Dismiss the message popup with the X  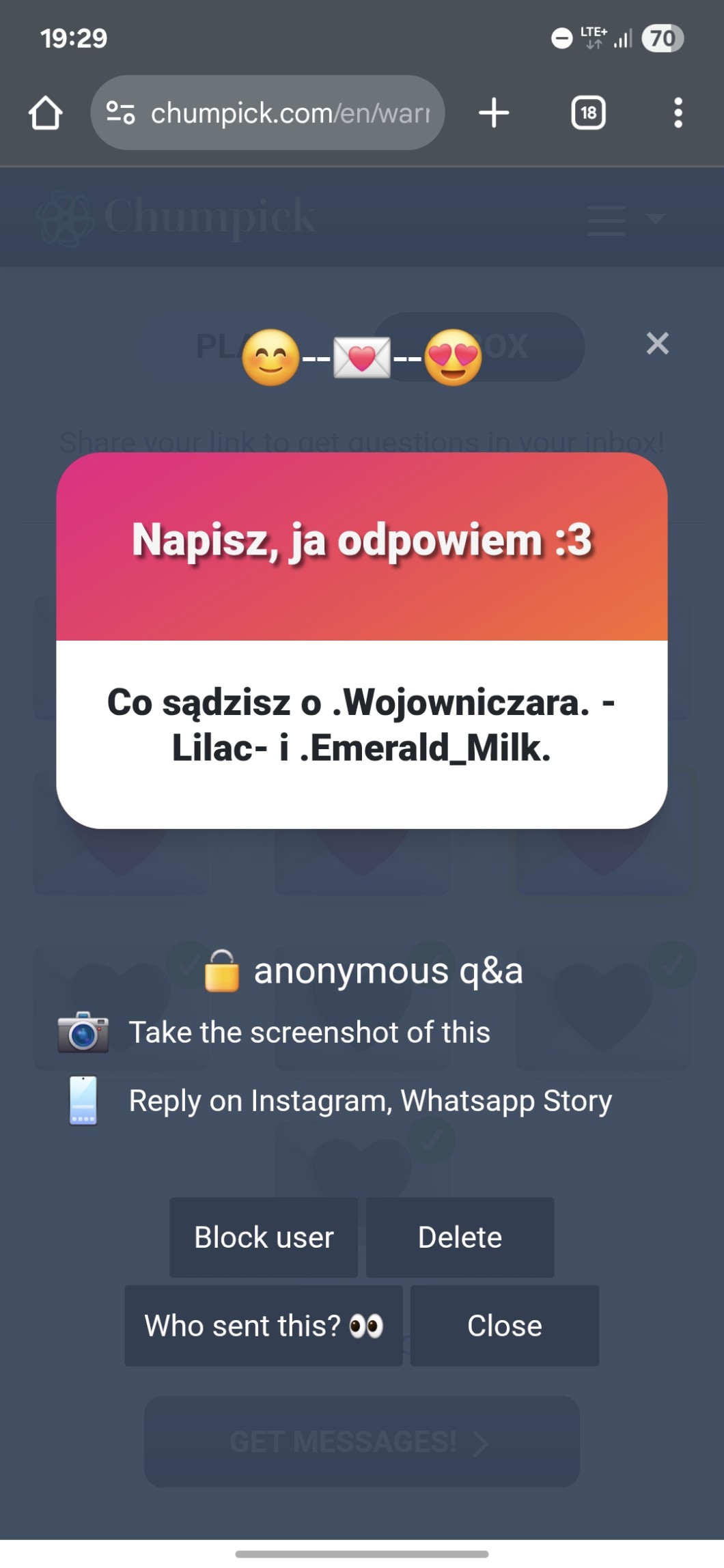tap(657, 344)
